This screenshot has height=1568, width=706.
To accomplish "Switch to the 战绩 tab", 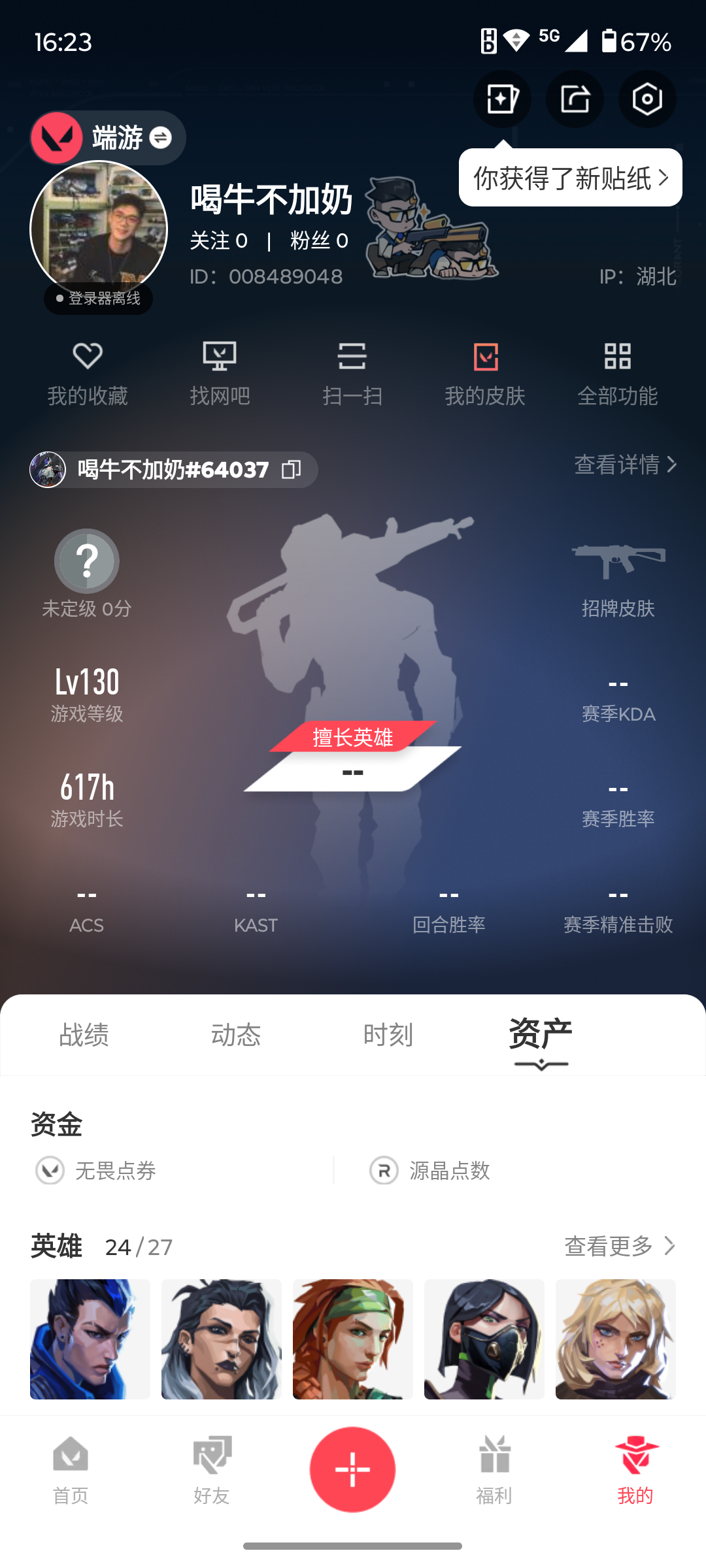I will click(x=84, y=1035).
